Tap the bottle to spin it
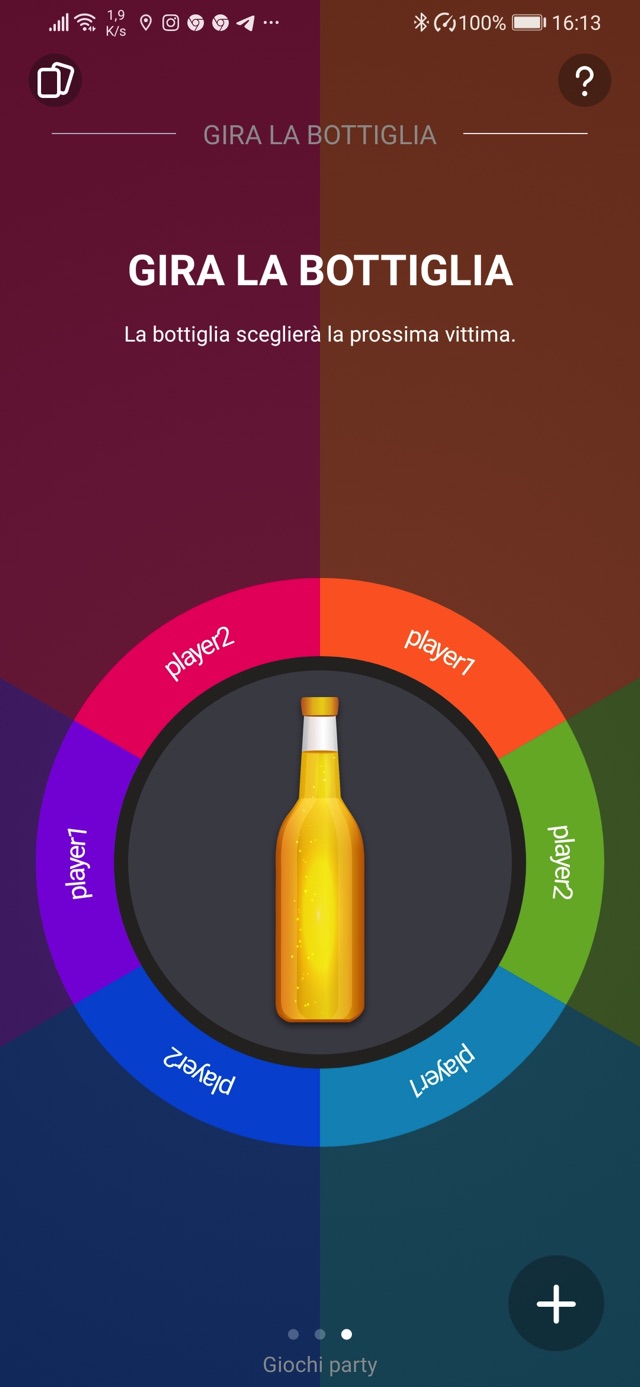Image resolution: width=640 pixels, height=1387 pixels. (320, 862)
